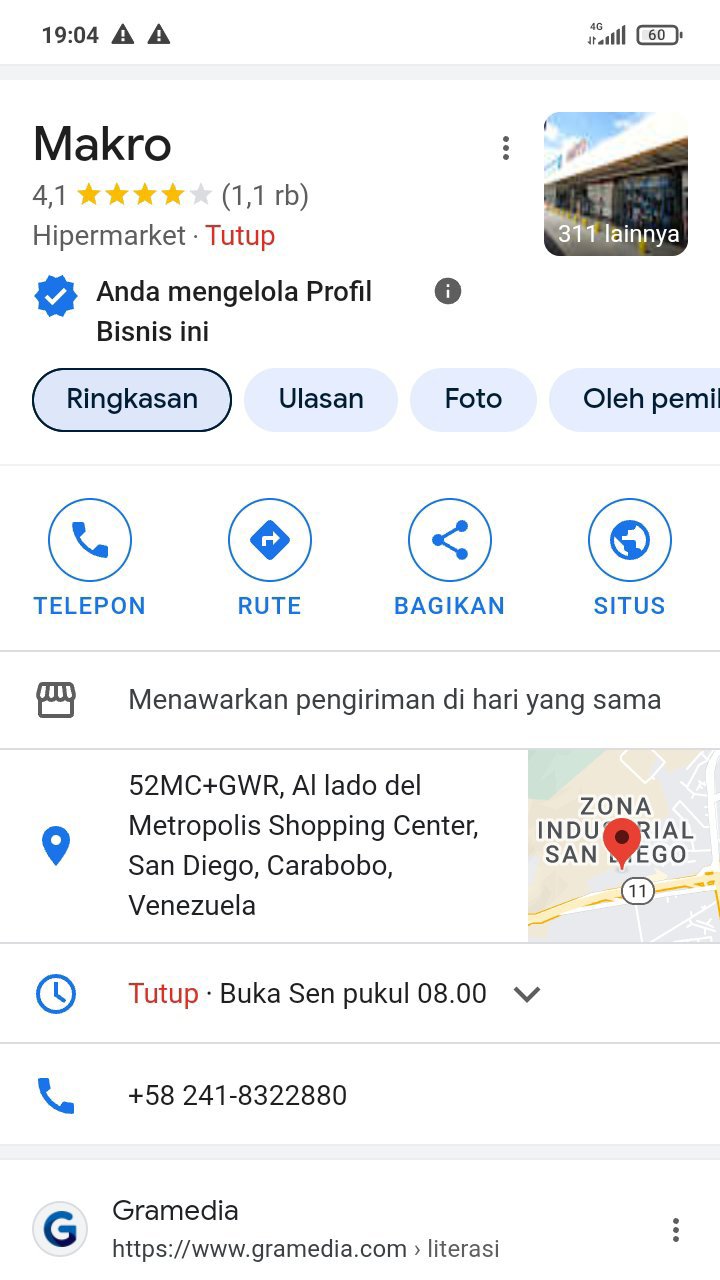Screen dimensions: 720x1280
Task: Expand the opening hours dropdown
Action: [x=527, y=994]
